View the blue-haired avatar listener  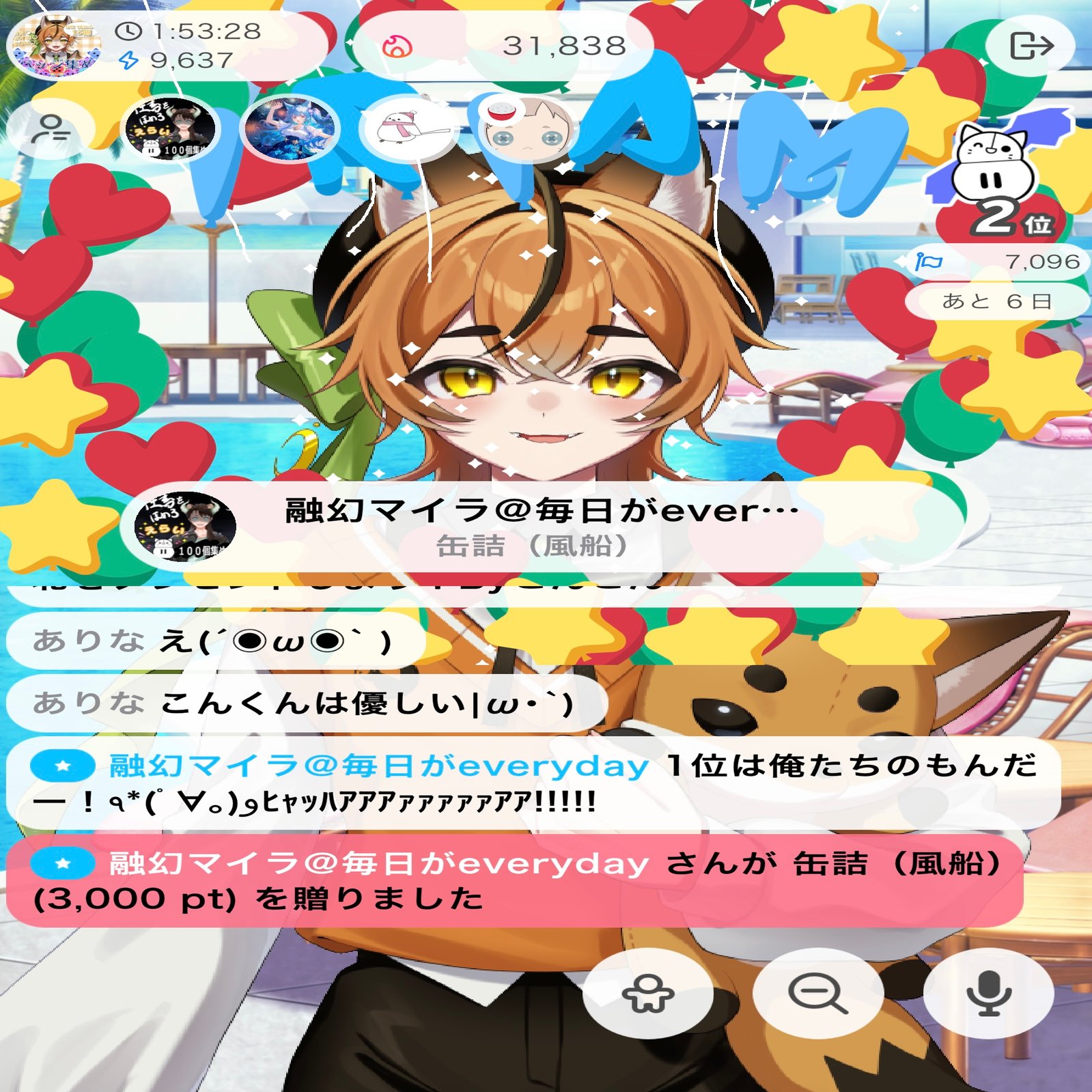[290, 129]
